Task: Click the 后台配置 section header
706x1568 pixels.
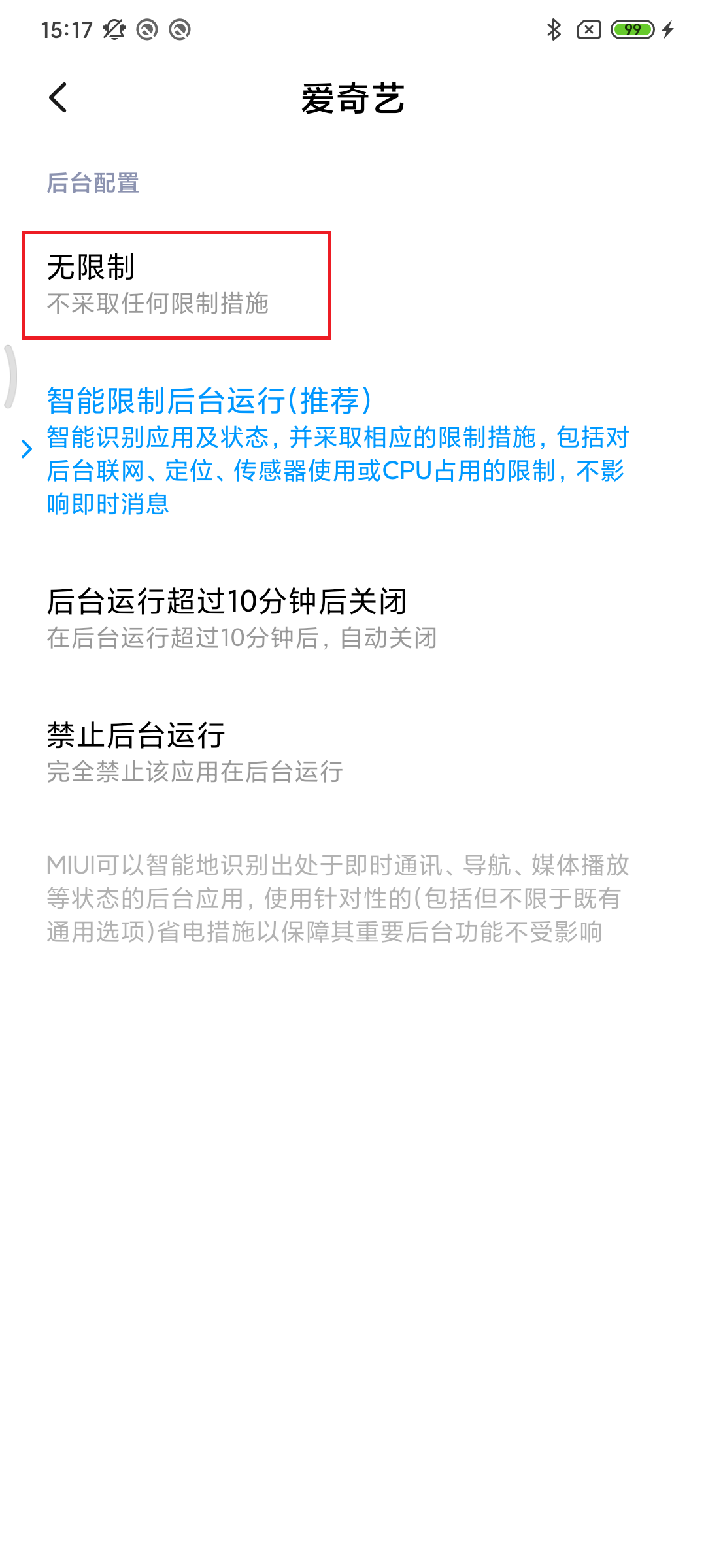Action: (93, 184)
